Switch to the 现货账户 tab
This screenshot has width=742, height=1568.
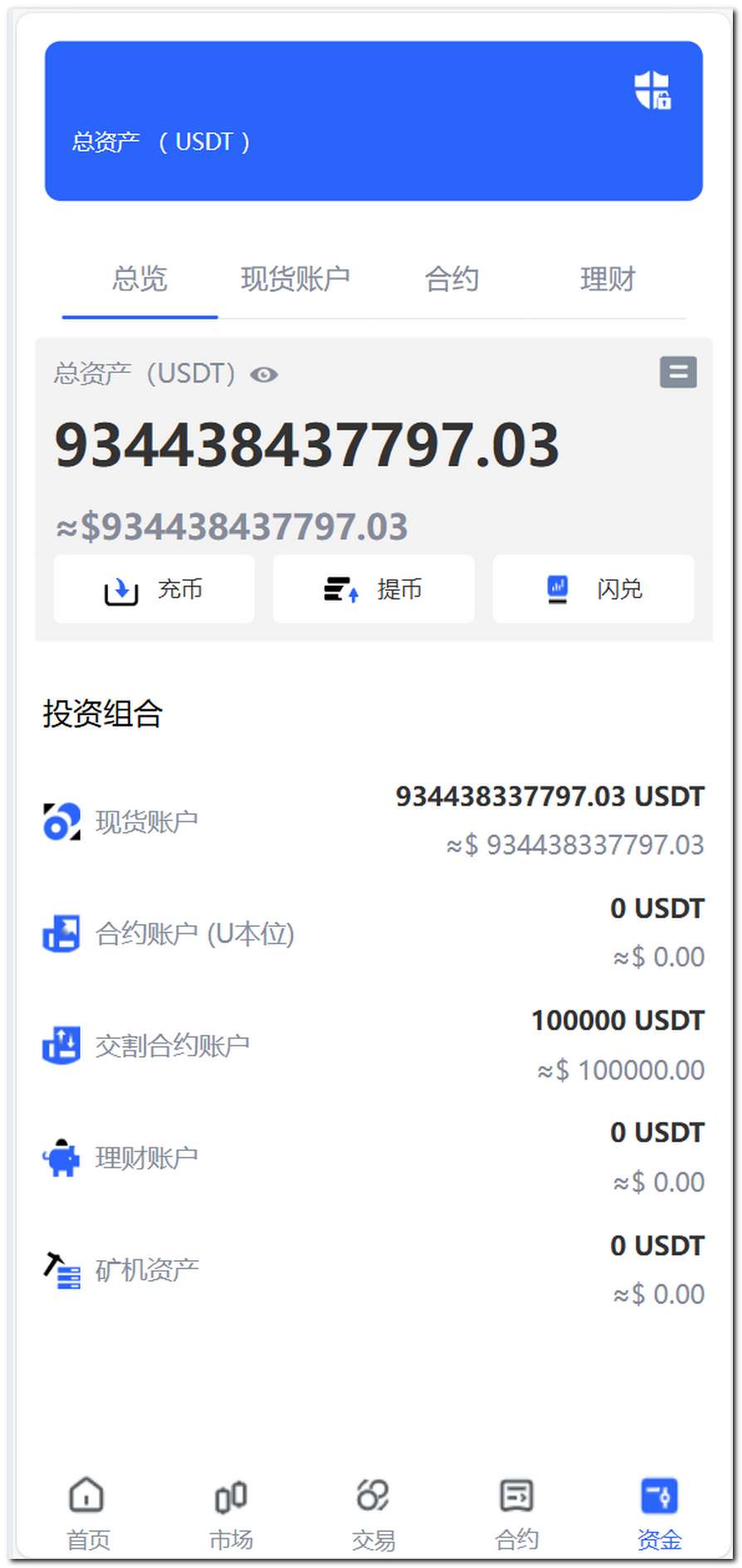click(x=295, y=280)
